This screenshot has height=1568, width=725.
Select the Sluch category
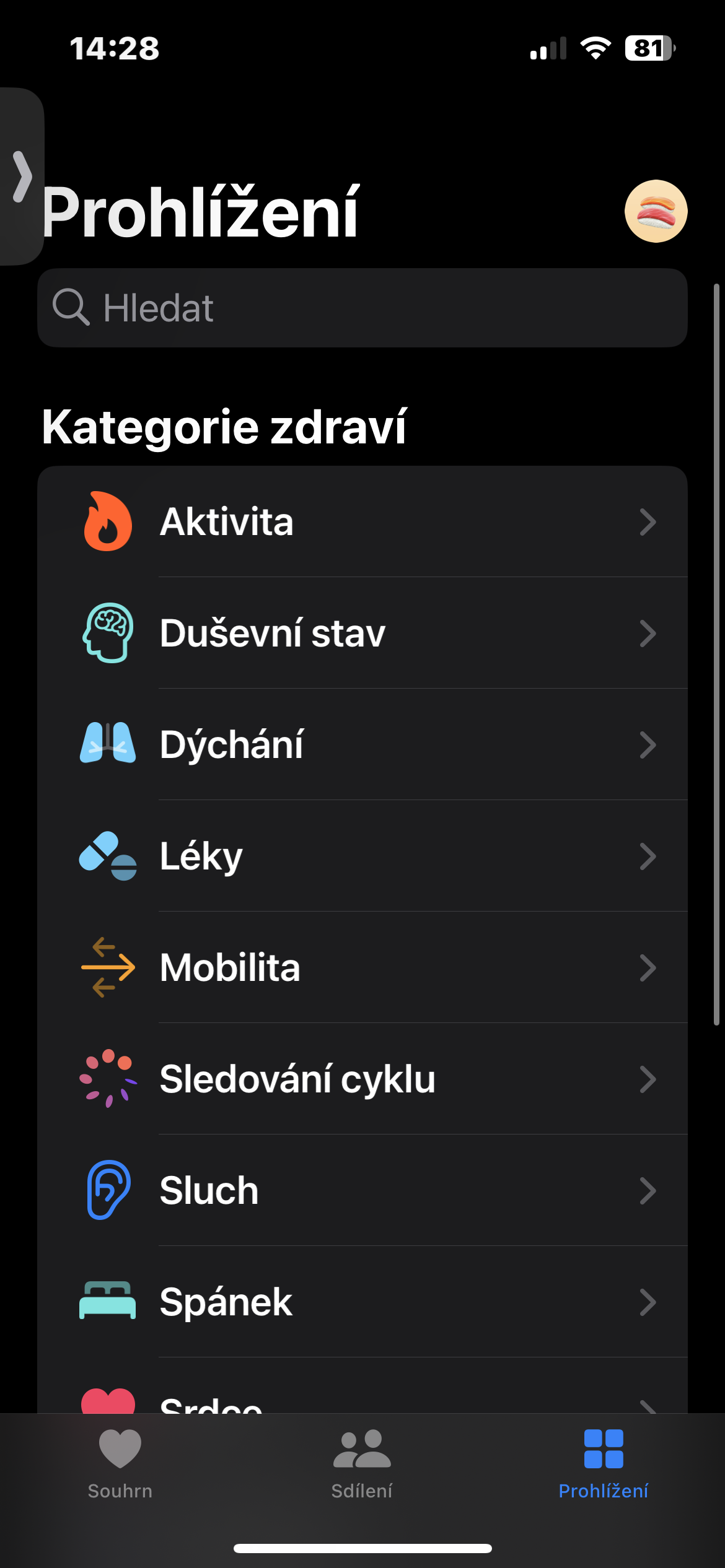click(362, 1190)
